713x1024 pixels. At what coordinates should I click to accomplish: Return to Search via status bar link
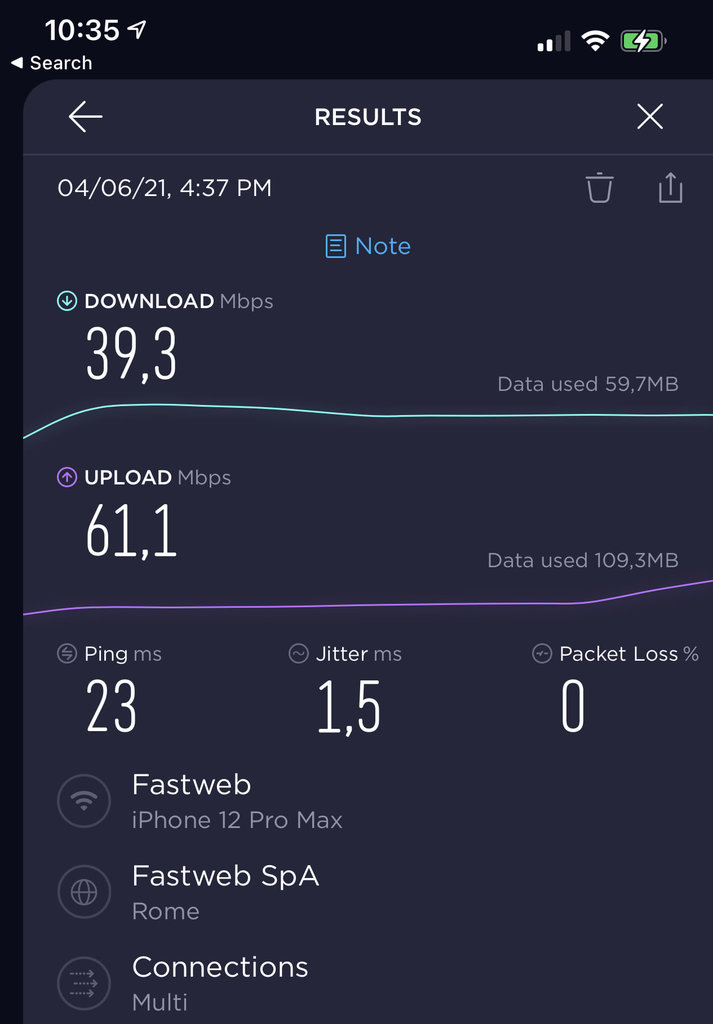point(52,63)
